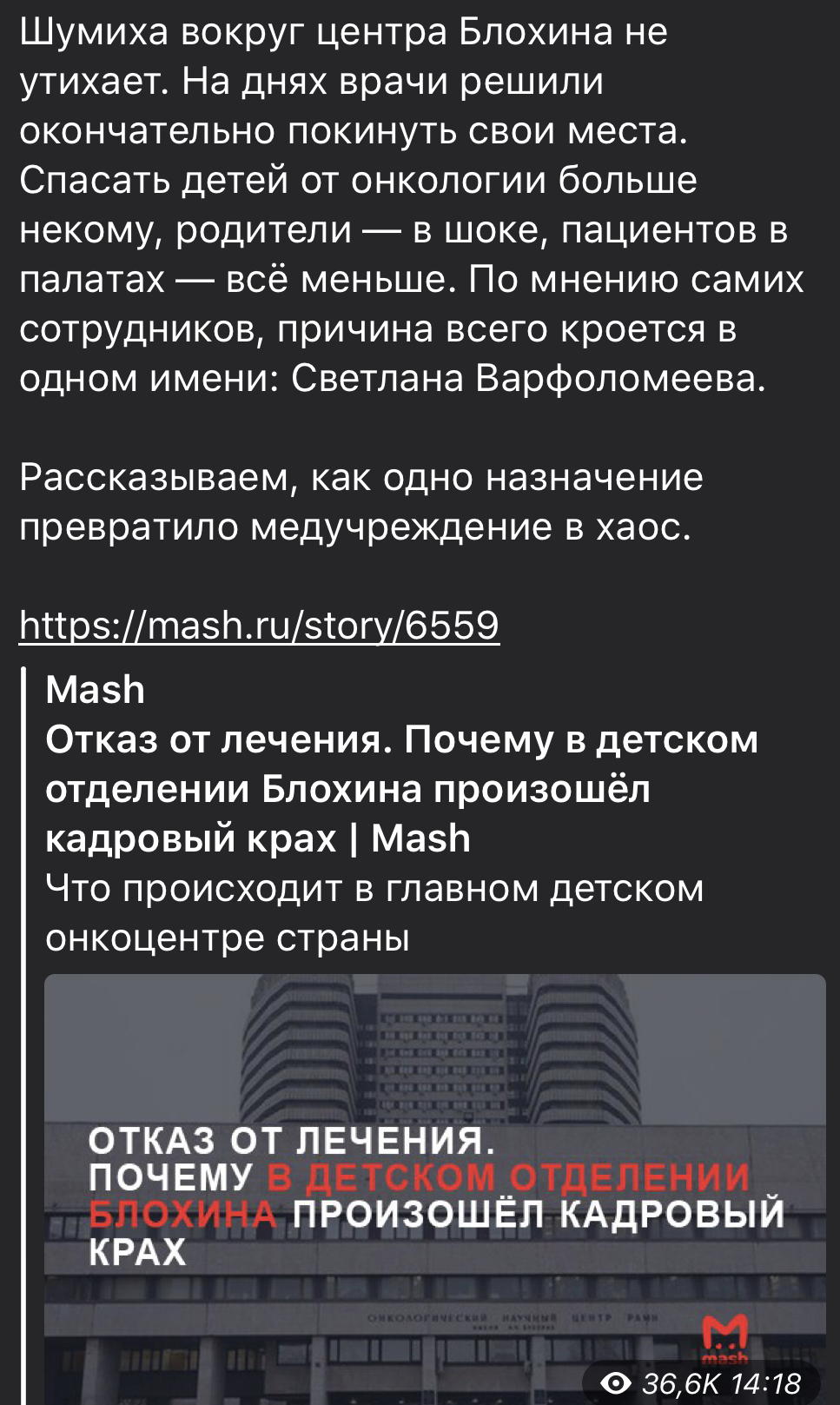Open the preview title 'Отказ от лечения'

401,788
